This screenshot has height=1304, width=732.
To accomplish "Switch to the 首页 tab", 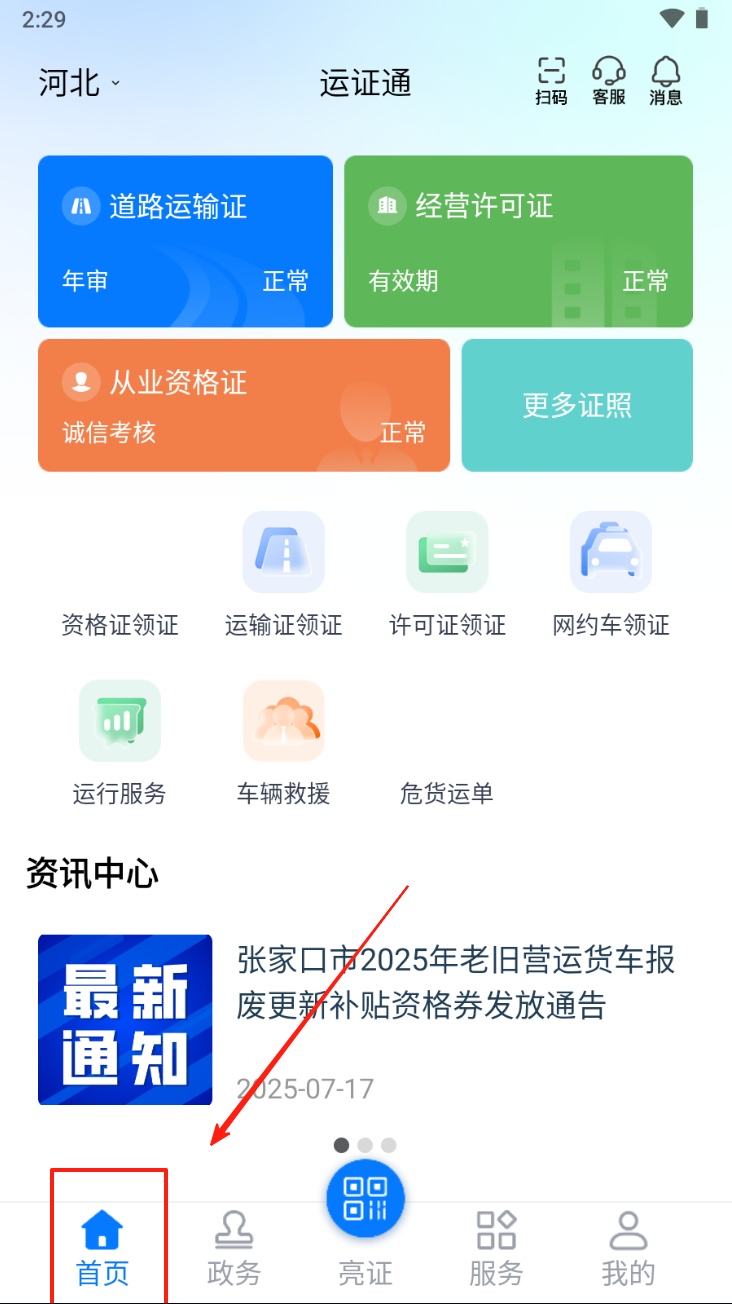I will point(102,1247).
